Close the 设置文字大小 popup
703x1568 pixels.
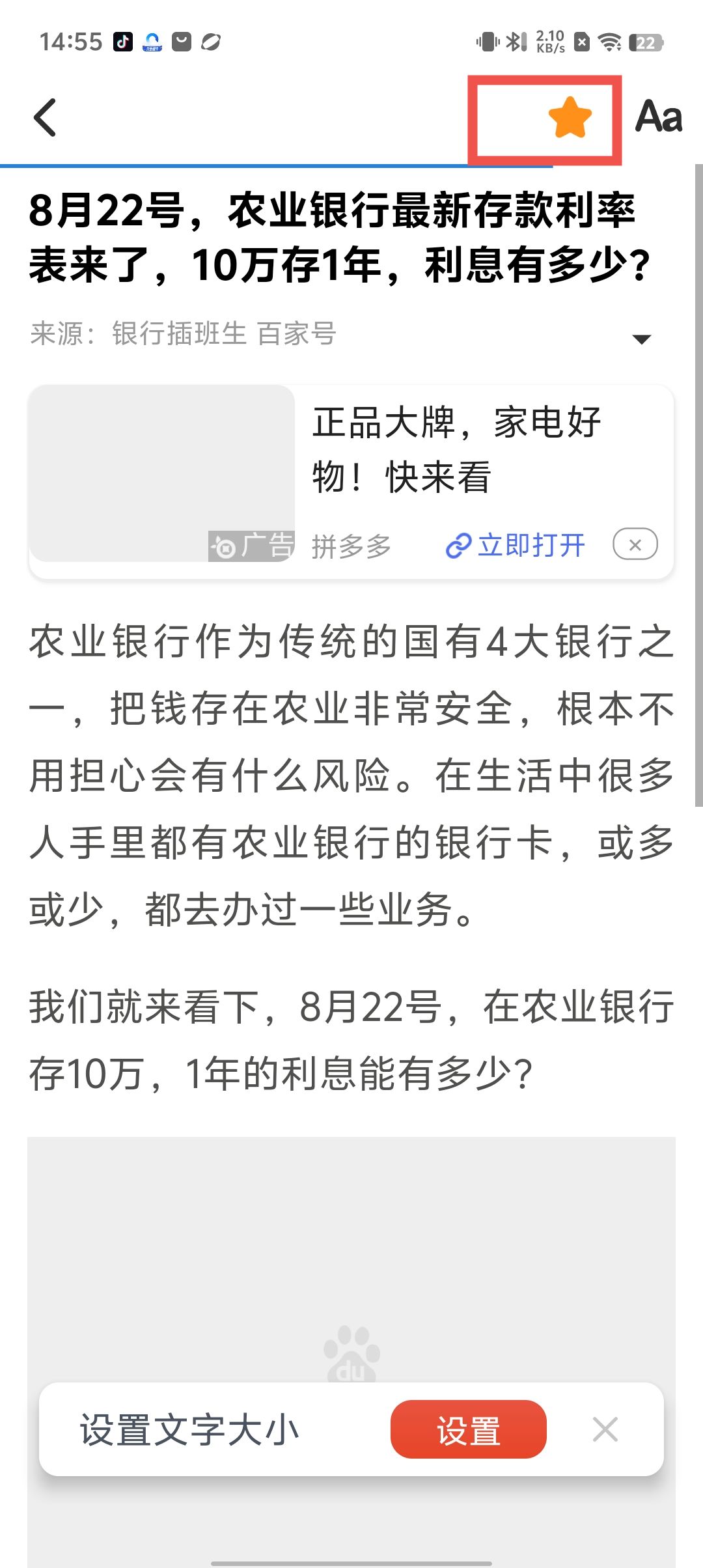pyautogui.click(x=605, y=1429)
